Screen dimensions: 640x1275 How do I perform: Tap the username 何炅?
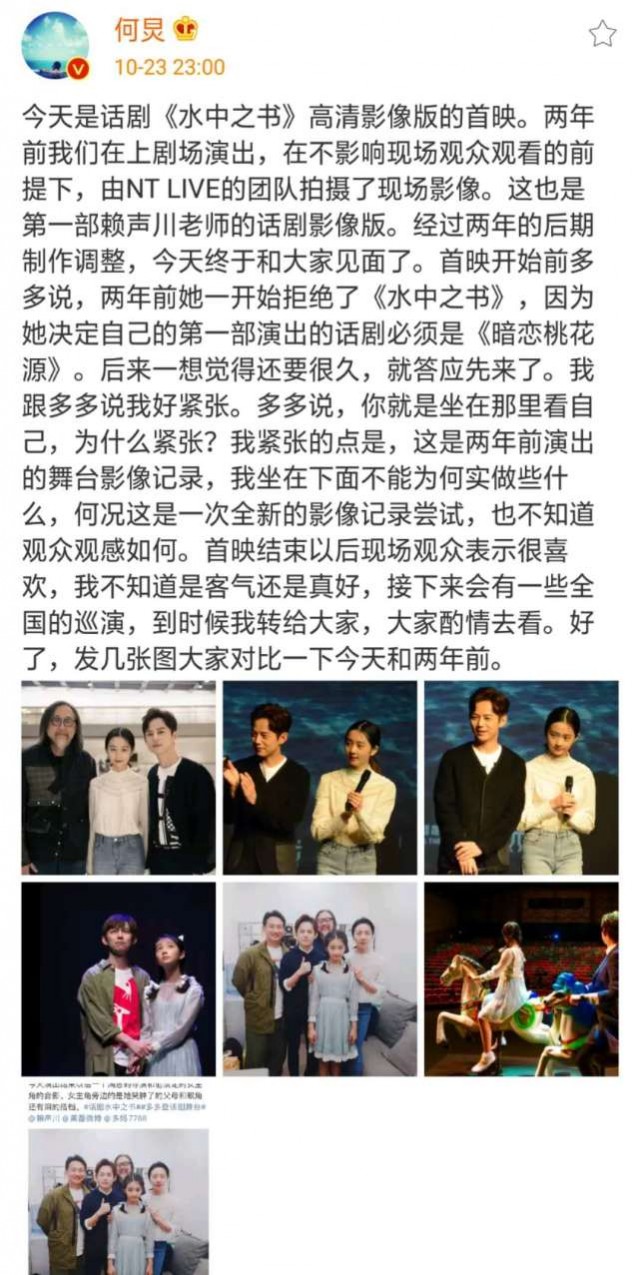(x=139, y=30)
